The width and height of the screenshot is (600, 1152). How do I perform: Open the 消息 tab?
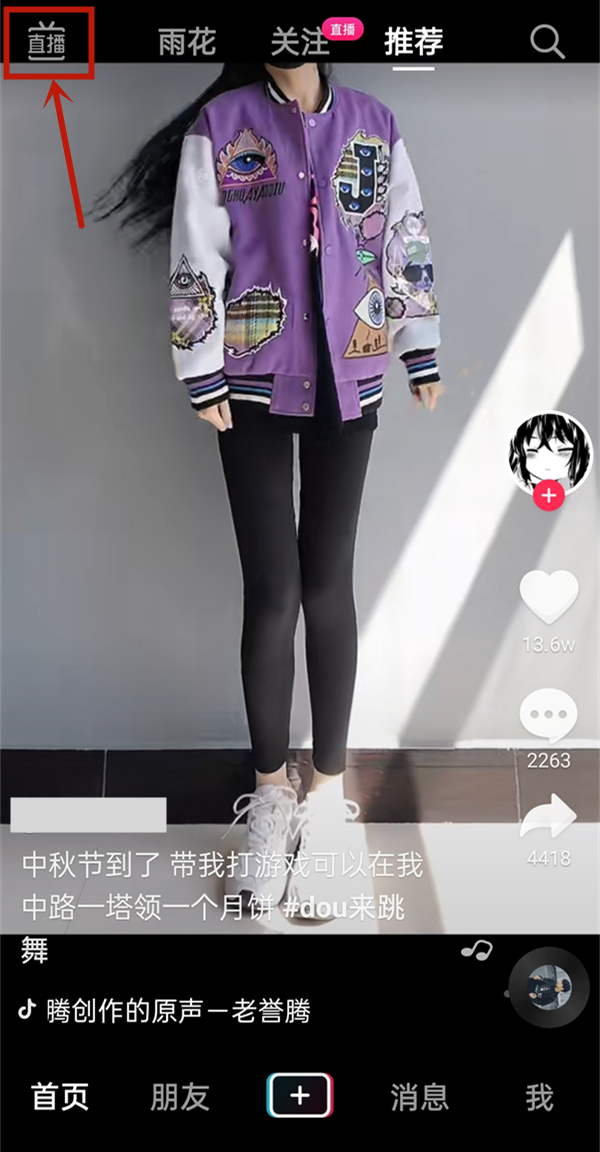click(x=420, y=1097)
